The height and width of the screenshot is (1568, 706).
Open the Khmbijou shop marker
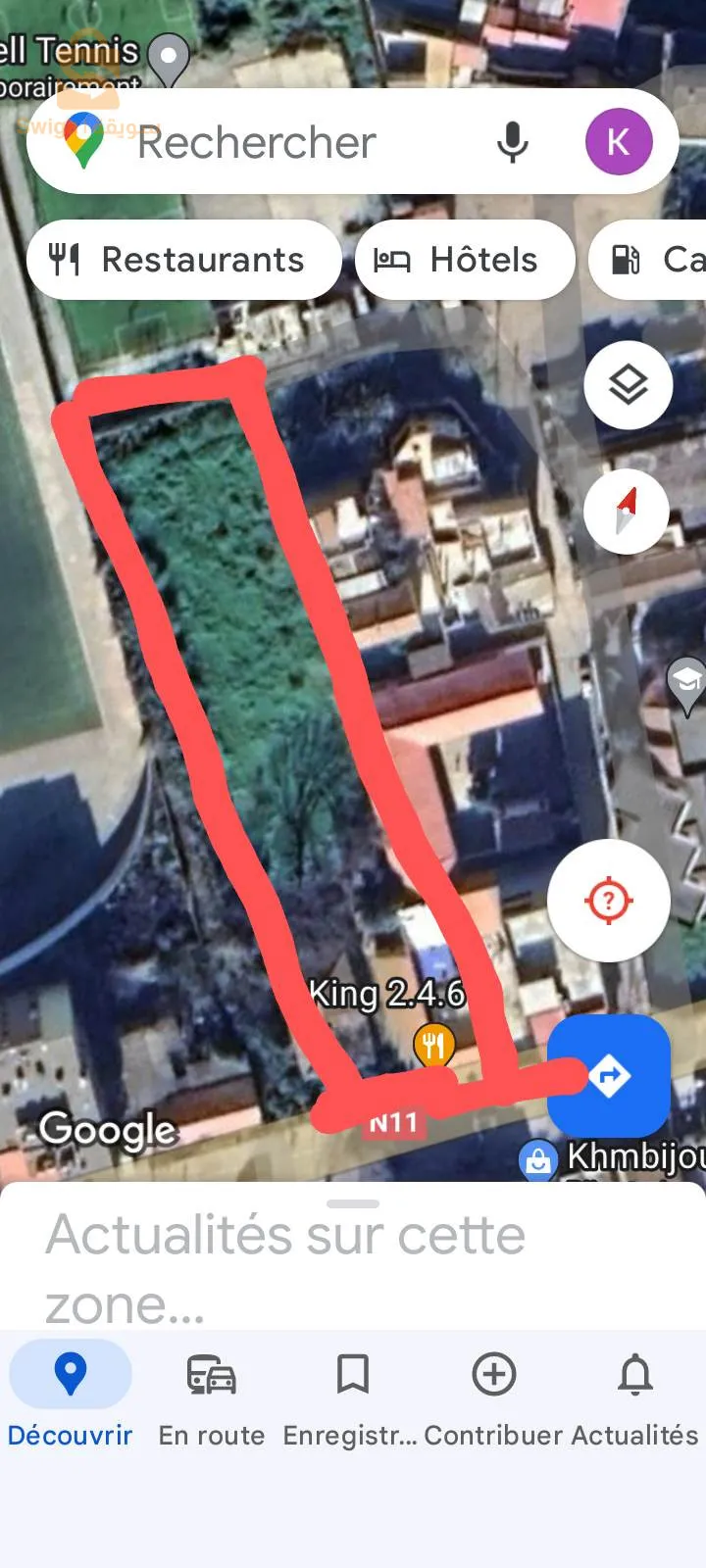pos(537,1160)
